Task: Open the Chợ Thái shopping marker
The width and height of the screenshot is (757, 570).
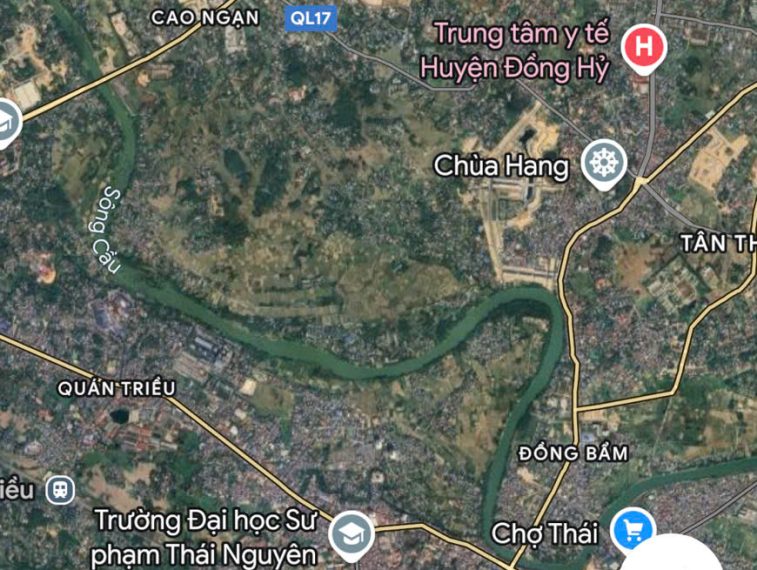Action: pyautogui.click(x=633, y=529)
